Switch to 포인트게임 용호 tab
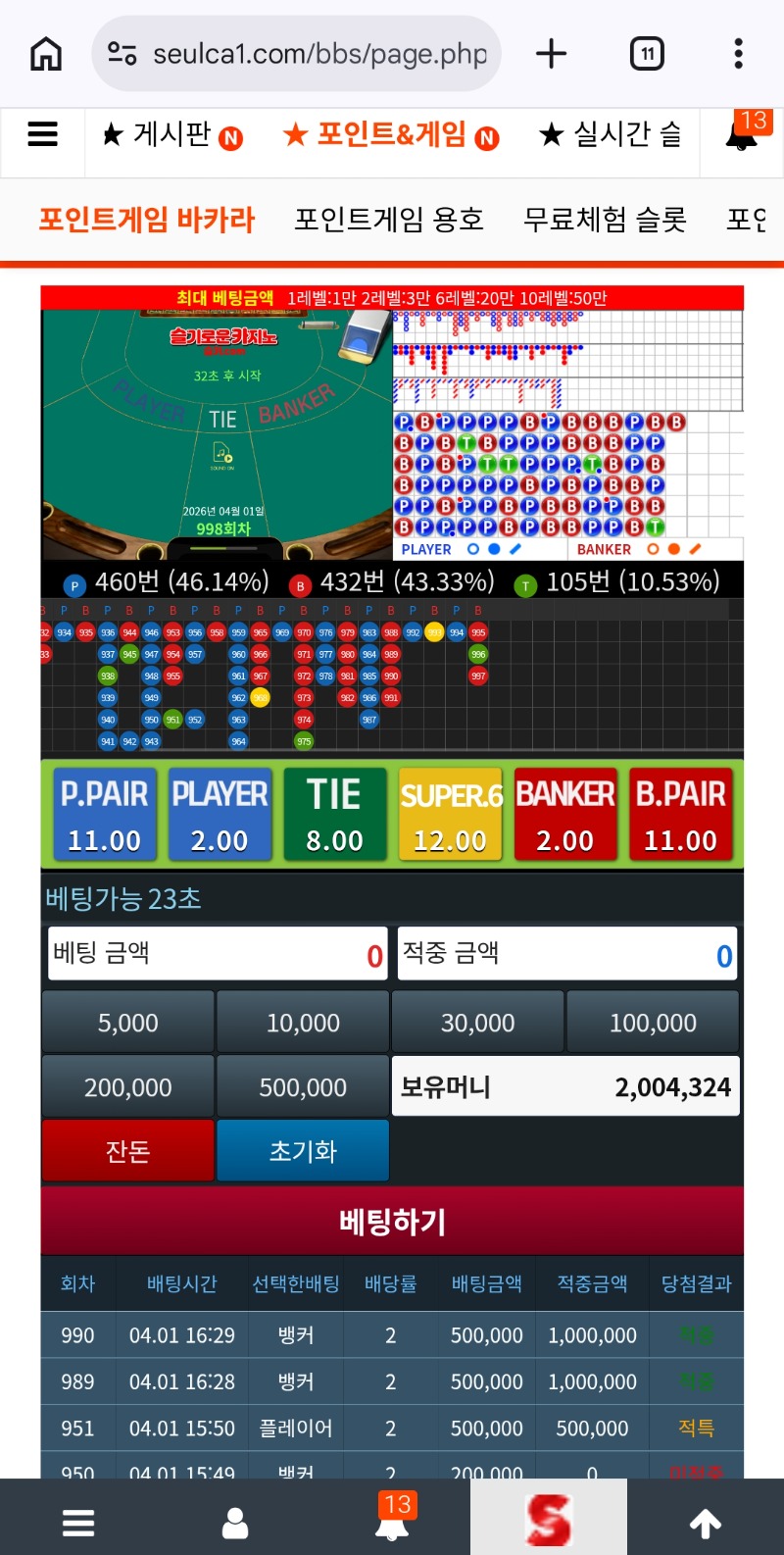This screenshot has width=784, height=1555. tap(389, 220)
